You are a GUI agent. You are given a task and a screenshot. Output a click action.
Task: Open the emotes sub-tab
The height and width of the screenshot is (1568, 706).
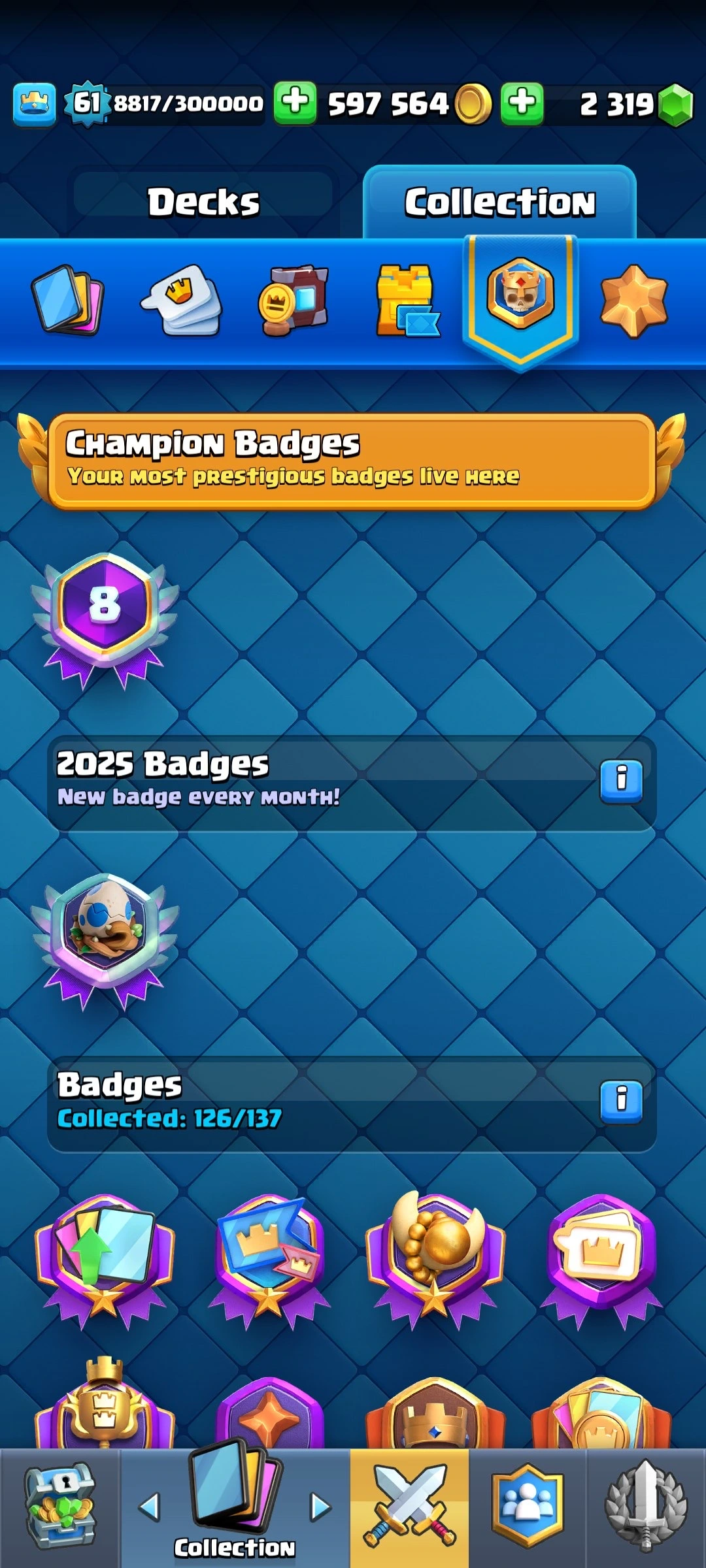pyautogui.click(x=181, y=300)
